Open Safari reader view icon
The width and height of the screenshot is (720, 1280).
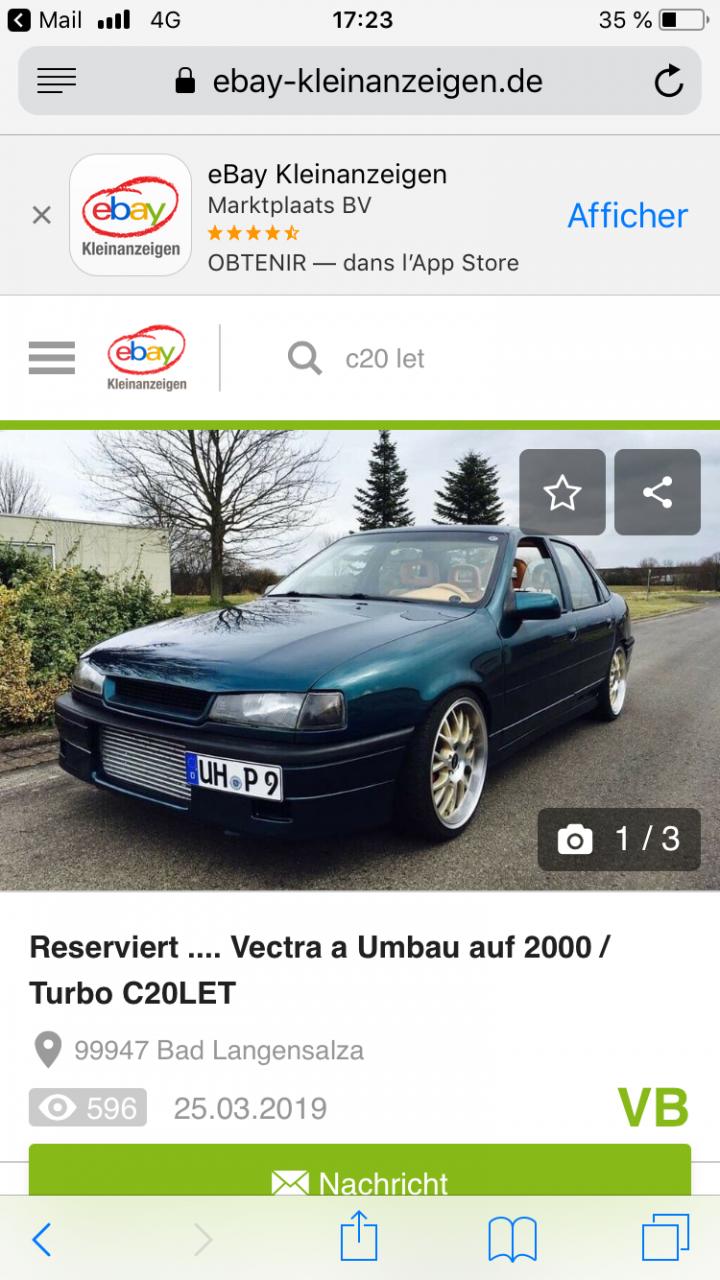pos(56,81)
